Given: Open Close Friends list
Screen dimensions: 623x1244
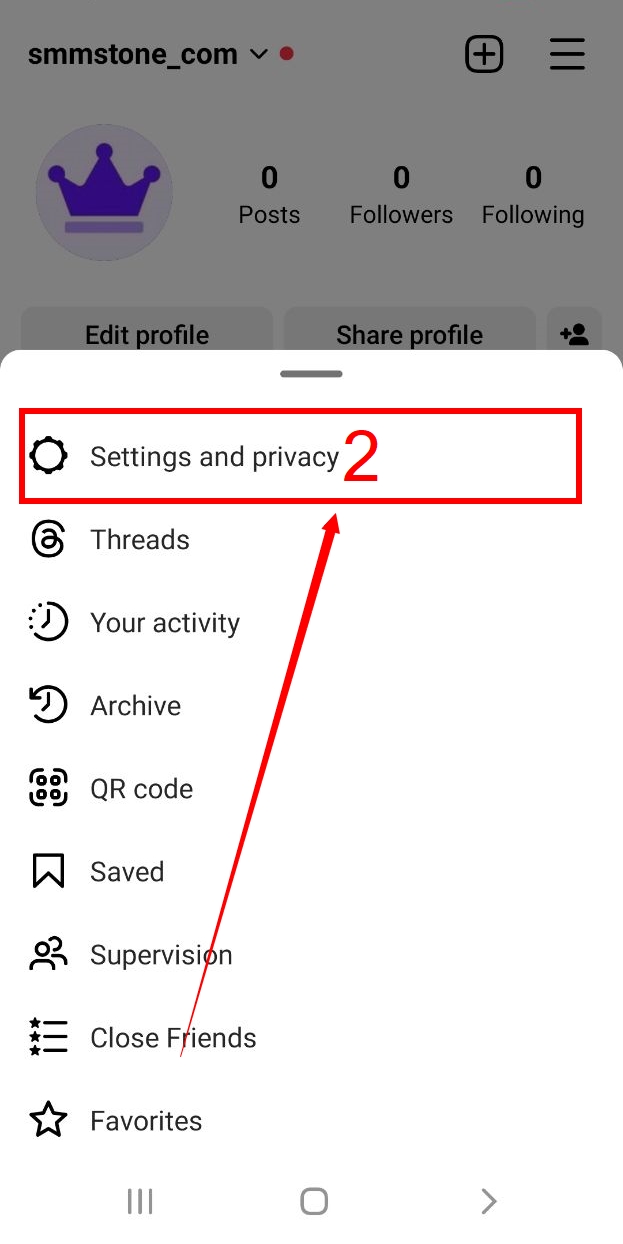Looking at the screenshot, I should click(x=311, y=1038).
